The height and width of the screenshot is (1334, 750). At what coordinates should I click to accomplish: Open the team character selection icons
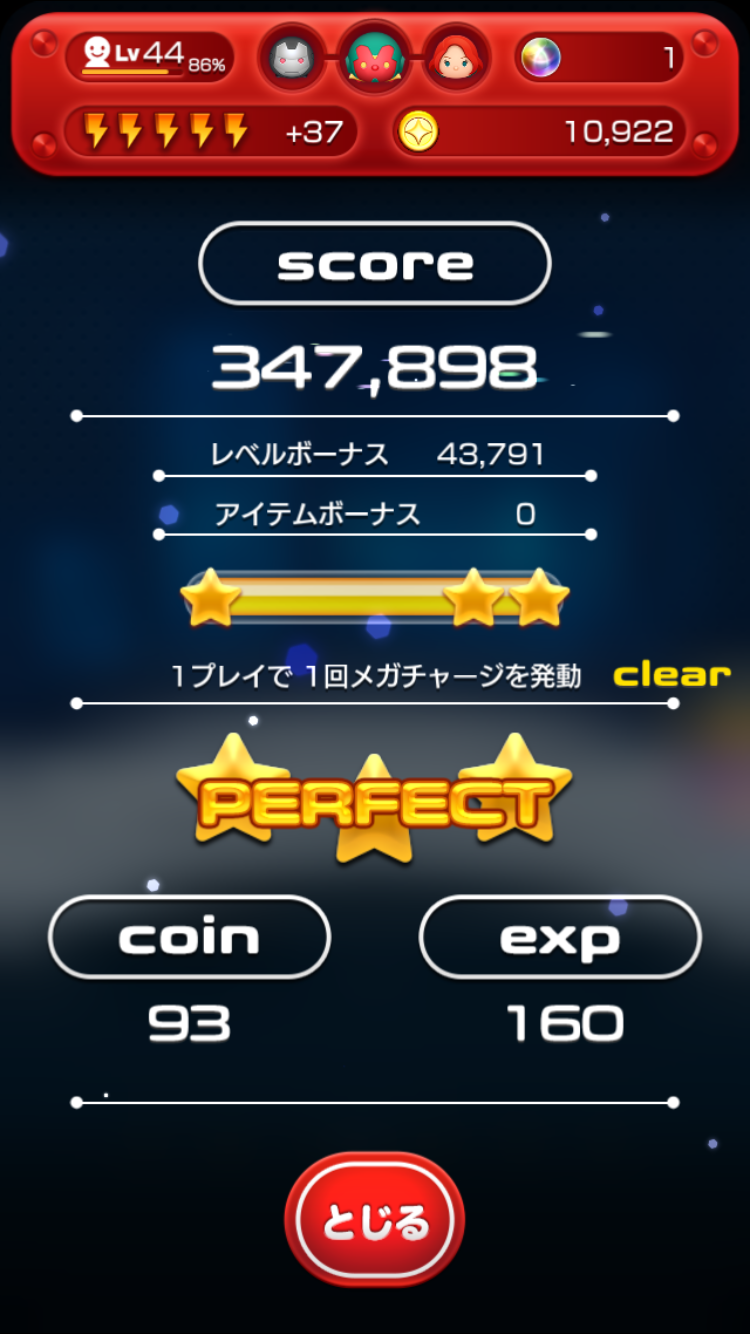click(x=375, y=59)
